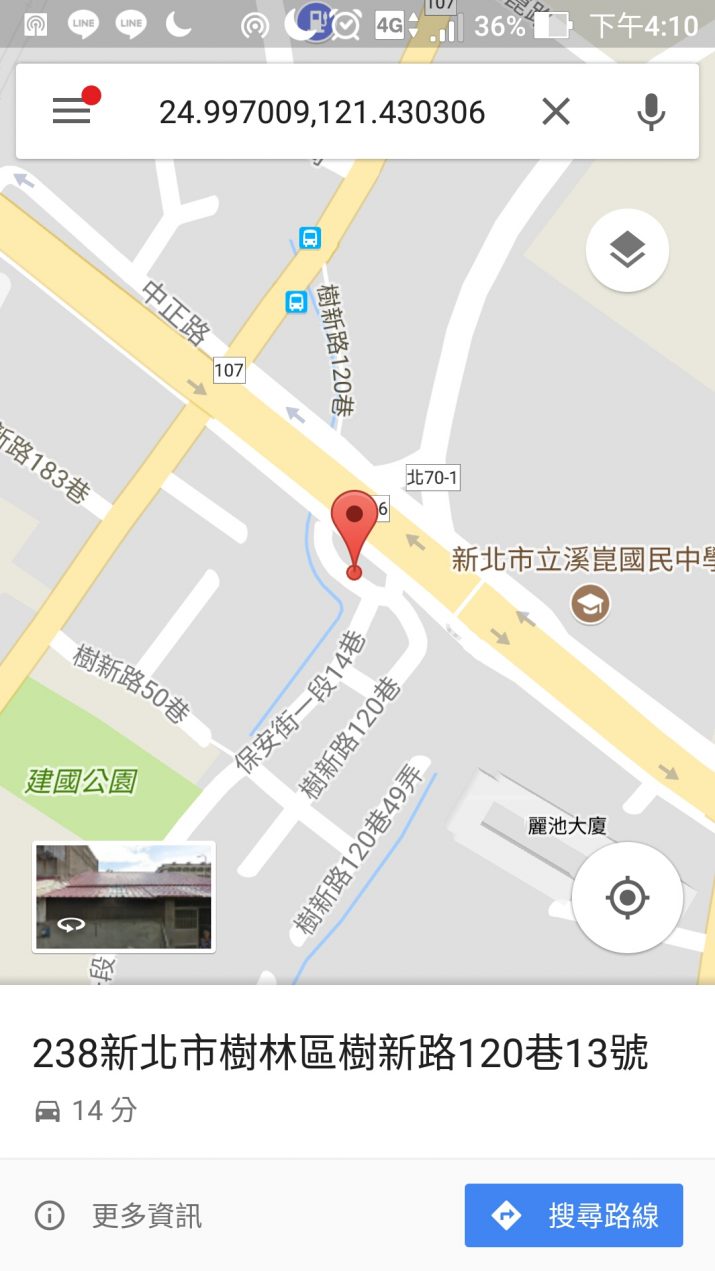This screenshot has height=1271, width=715.
Task: Tap the search field with the coordinates
Action: pos(322,112)
